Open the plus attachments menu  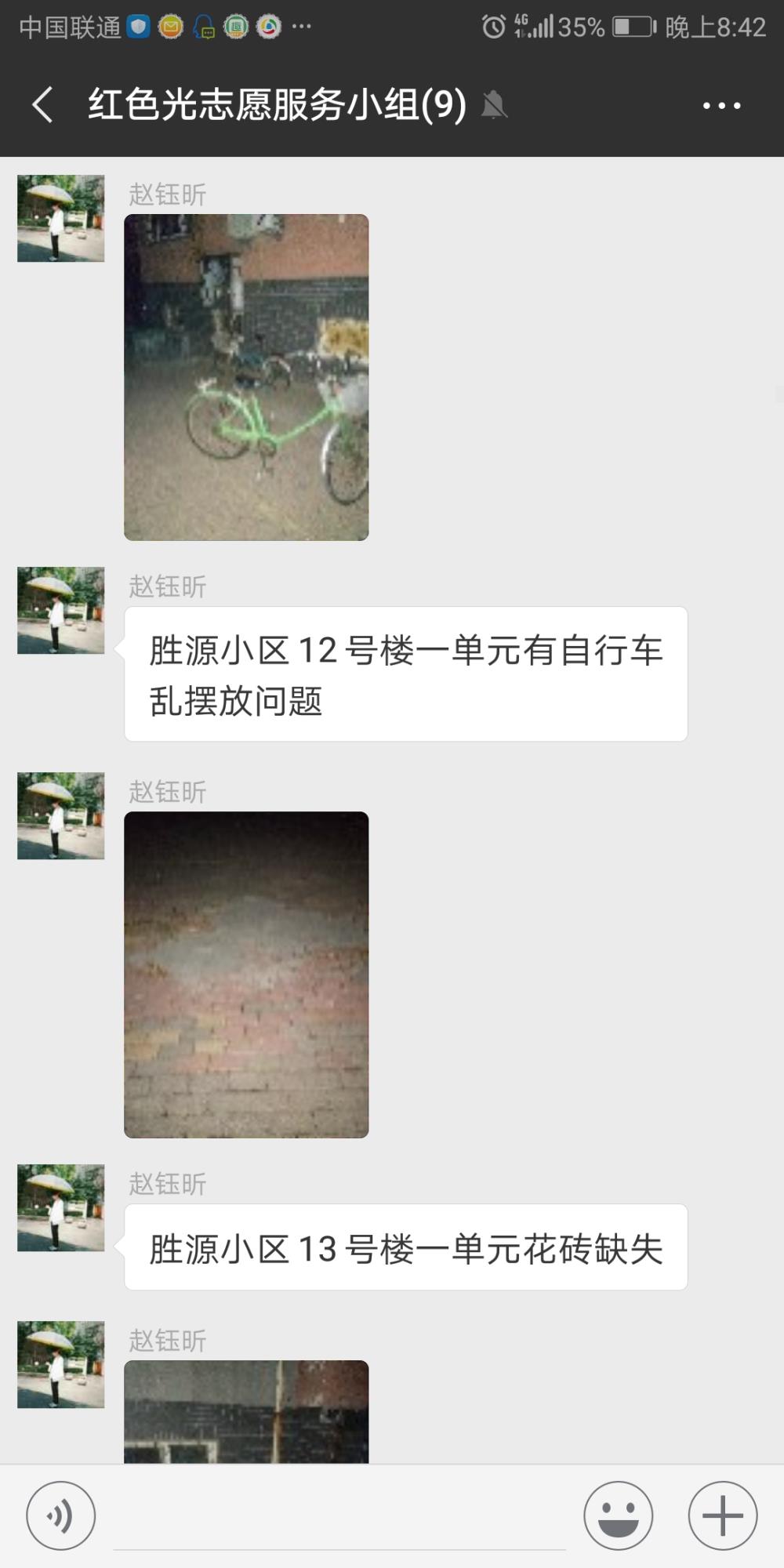(722, 1515)
